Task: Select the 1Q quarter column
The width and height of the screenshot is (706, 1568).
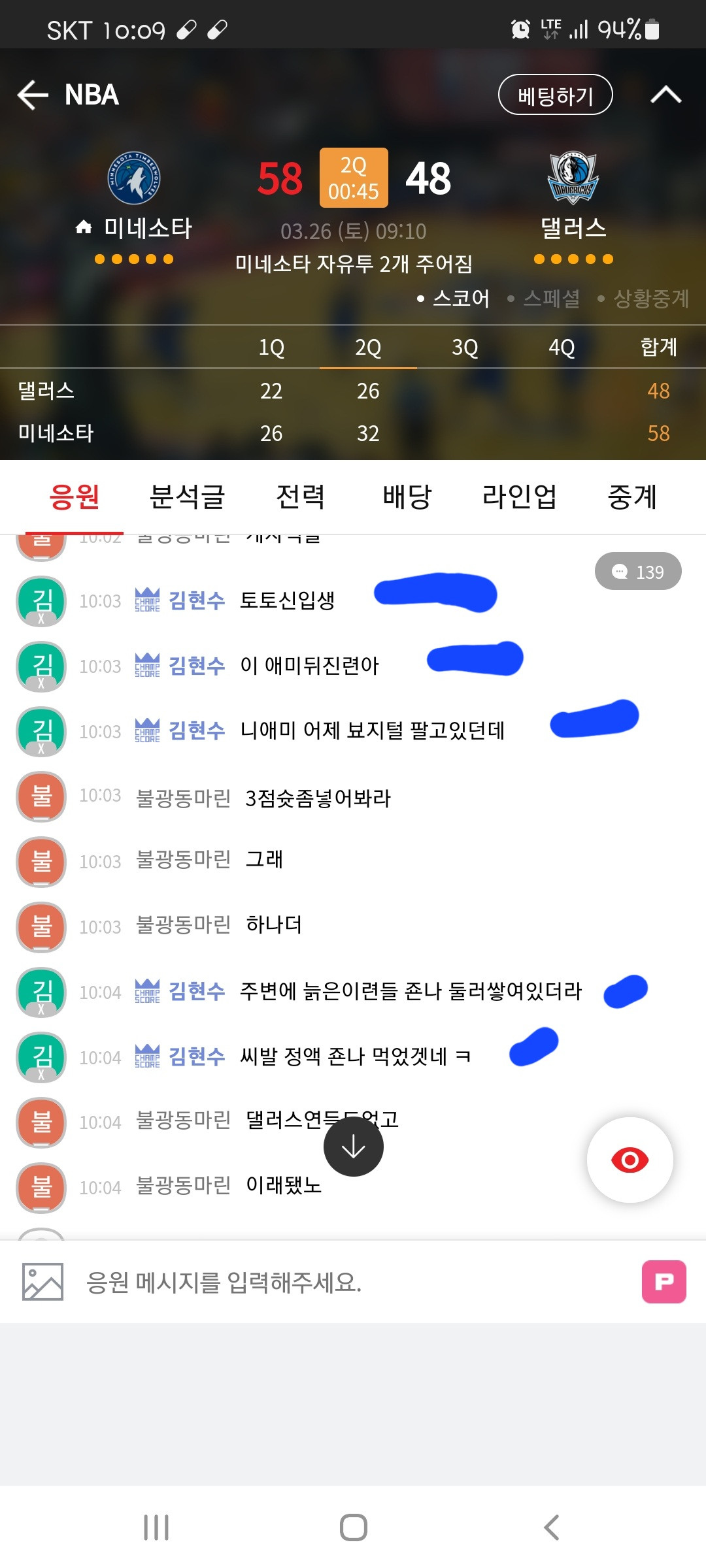Action: pyautogui.click(x=271, y=347)
